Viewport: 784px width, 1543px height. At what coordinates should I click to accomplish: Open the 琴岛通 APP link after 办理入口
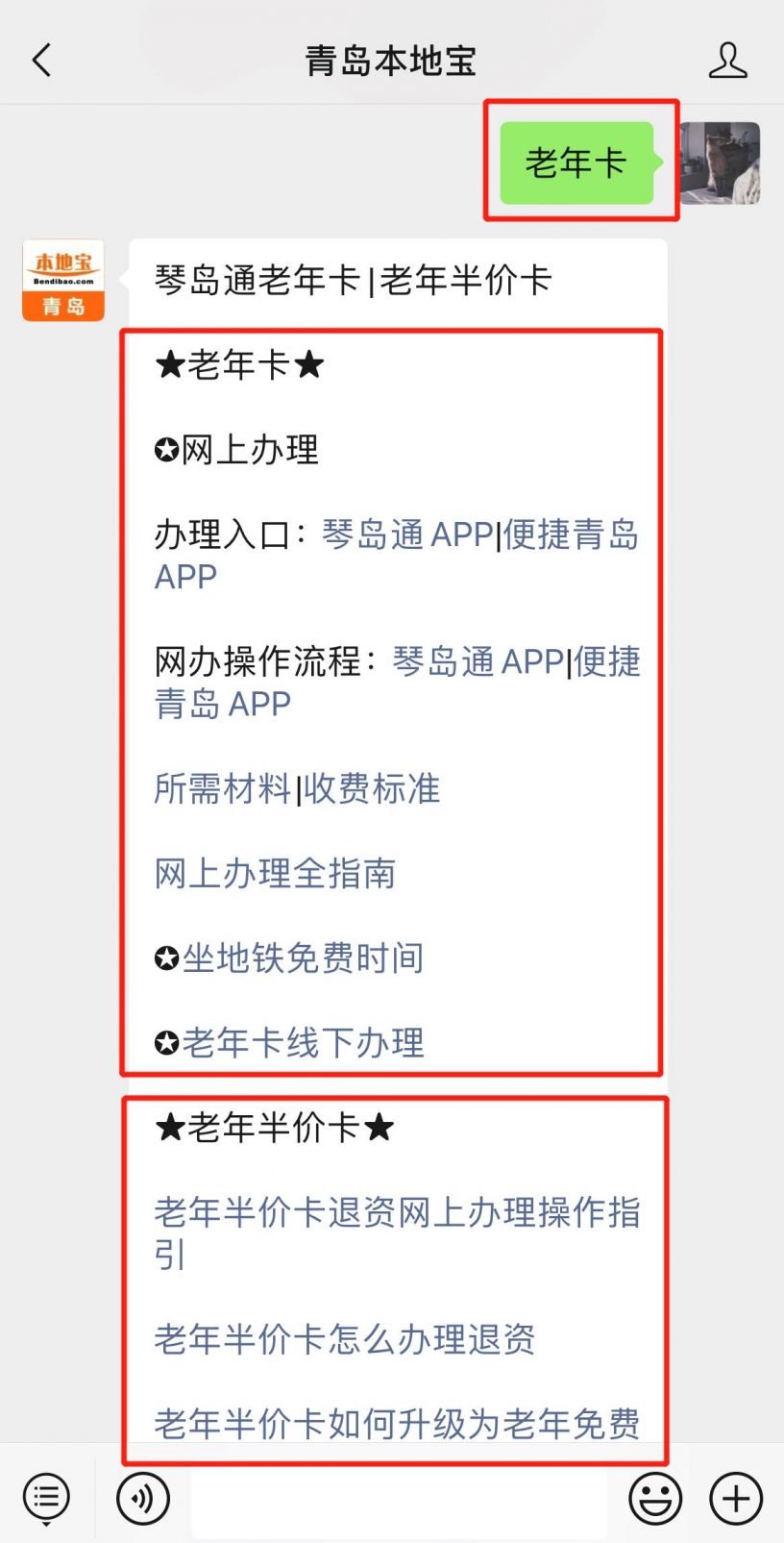(407, 535)
